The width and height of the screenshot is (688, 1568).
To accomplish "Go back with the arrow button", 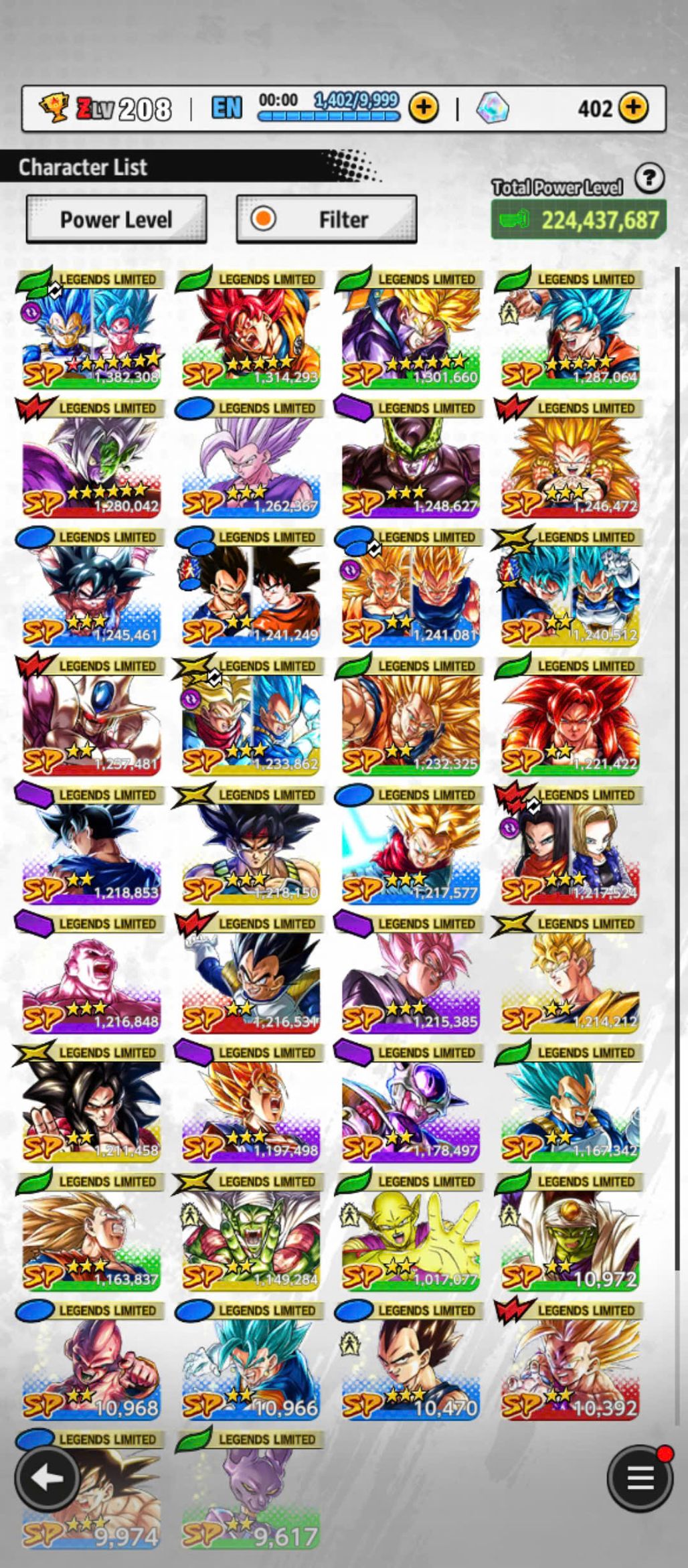I will click(x=47, y=1479).
